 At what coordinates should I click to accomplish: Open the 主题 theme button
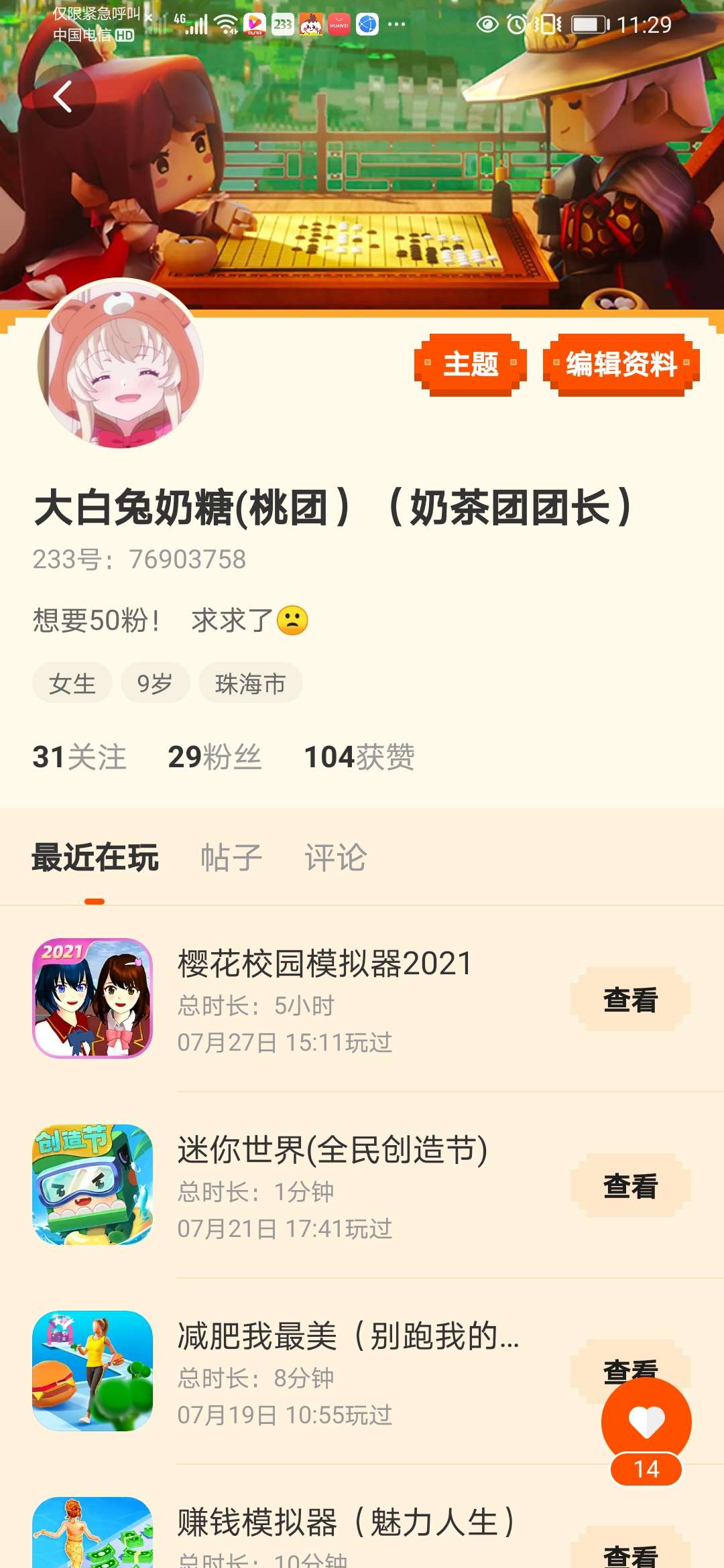470,365
